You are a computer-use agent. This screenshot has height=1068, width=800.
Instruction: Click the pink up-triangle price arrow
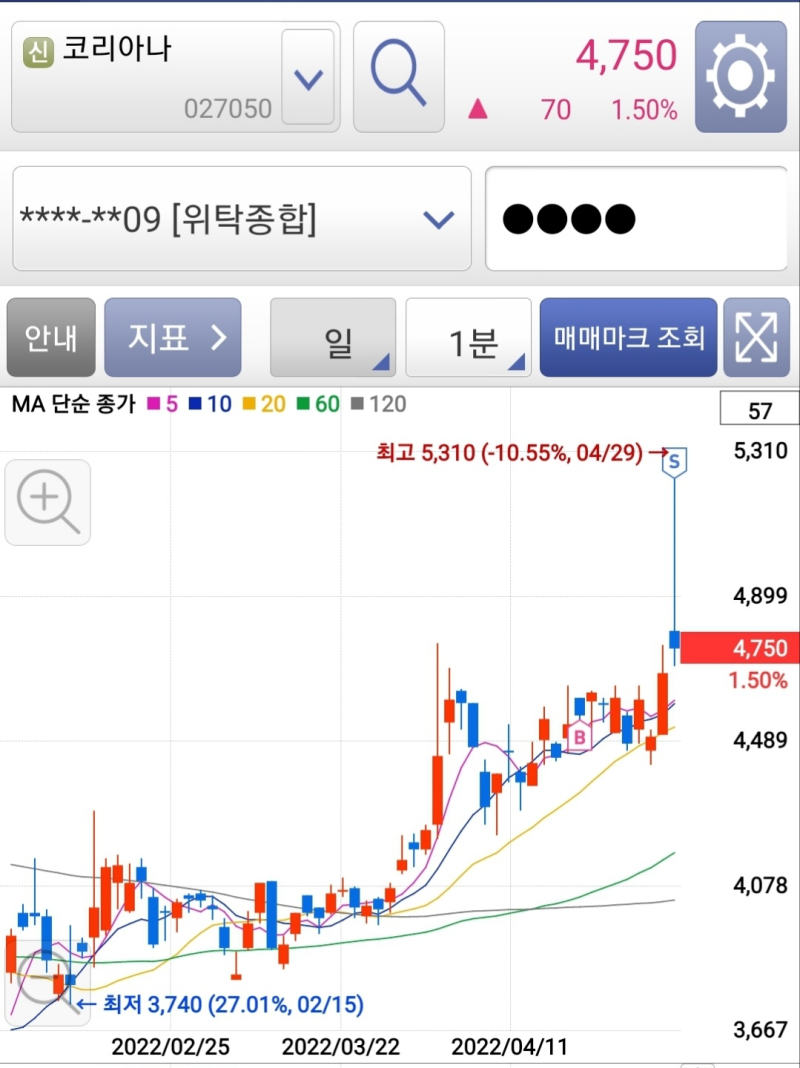coord(477,110)
